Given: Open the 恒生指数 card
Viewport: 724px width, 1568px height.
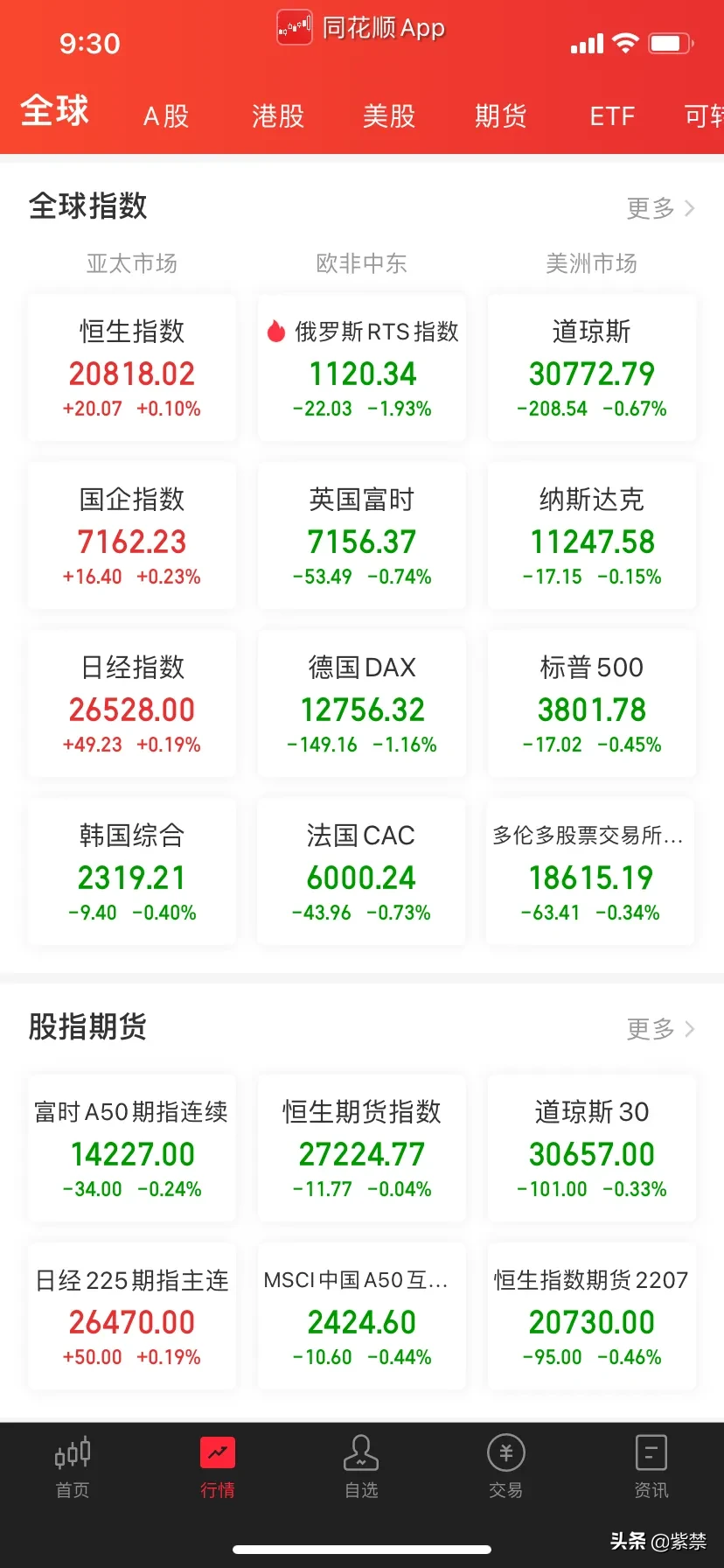Looking at the screenshot, I should coord(132,368).
